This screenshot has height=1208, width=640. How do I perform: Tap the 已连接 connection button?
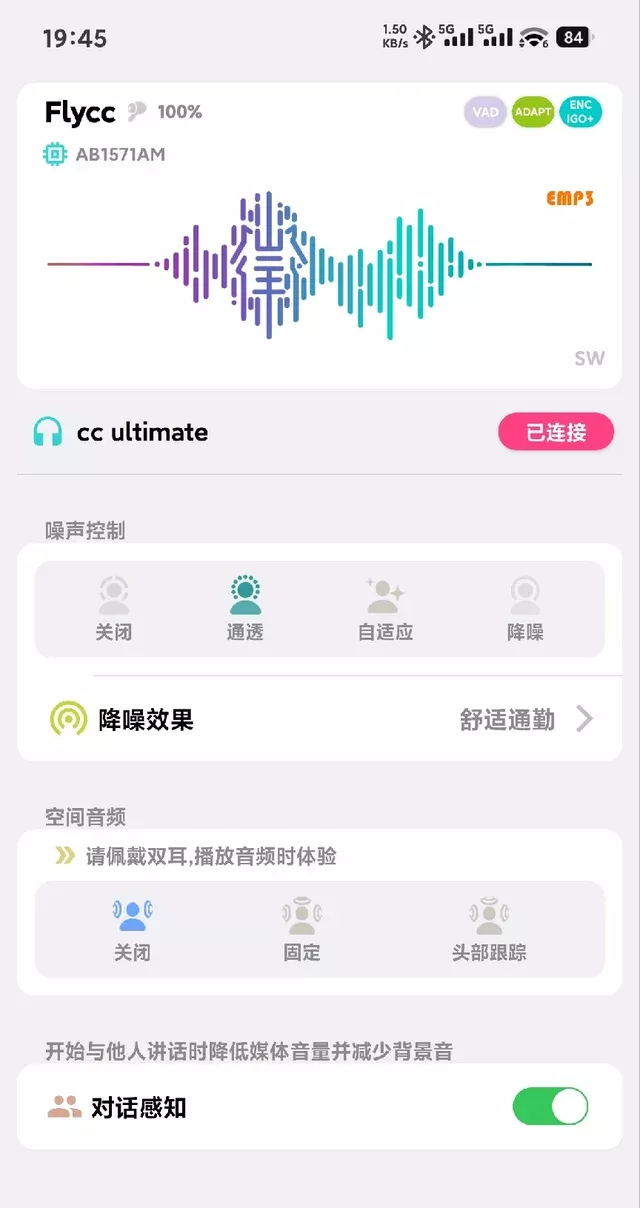(556, 433)
